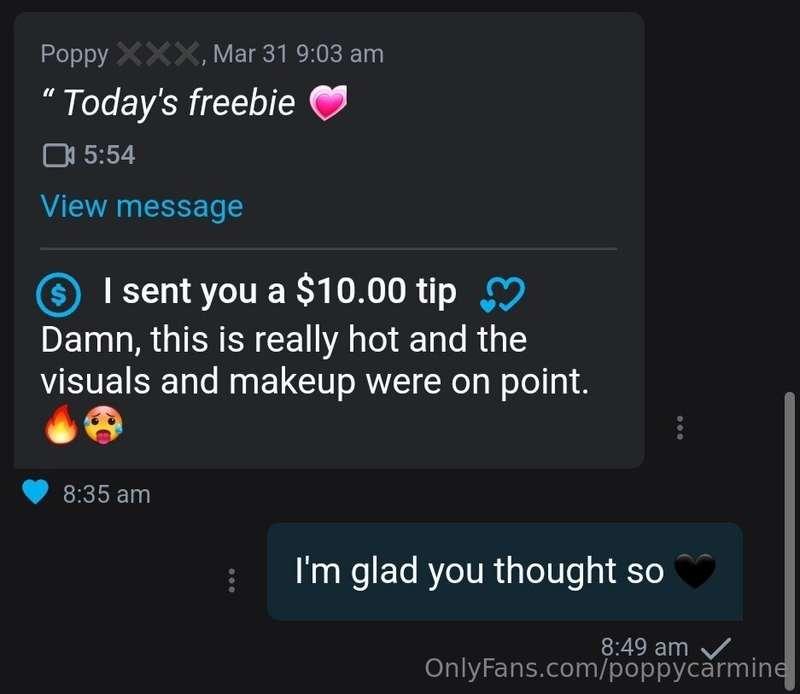Open options menu beside "I'm glad you thought so"
The width and height of the screenshot is (800, 694).
[x=232, y=580]
